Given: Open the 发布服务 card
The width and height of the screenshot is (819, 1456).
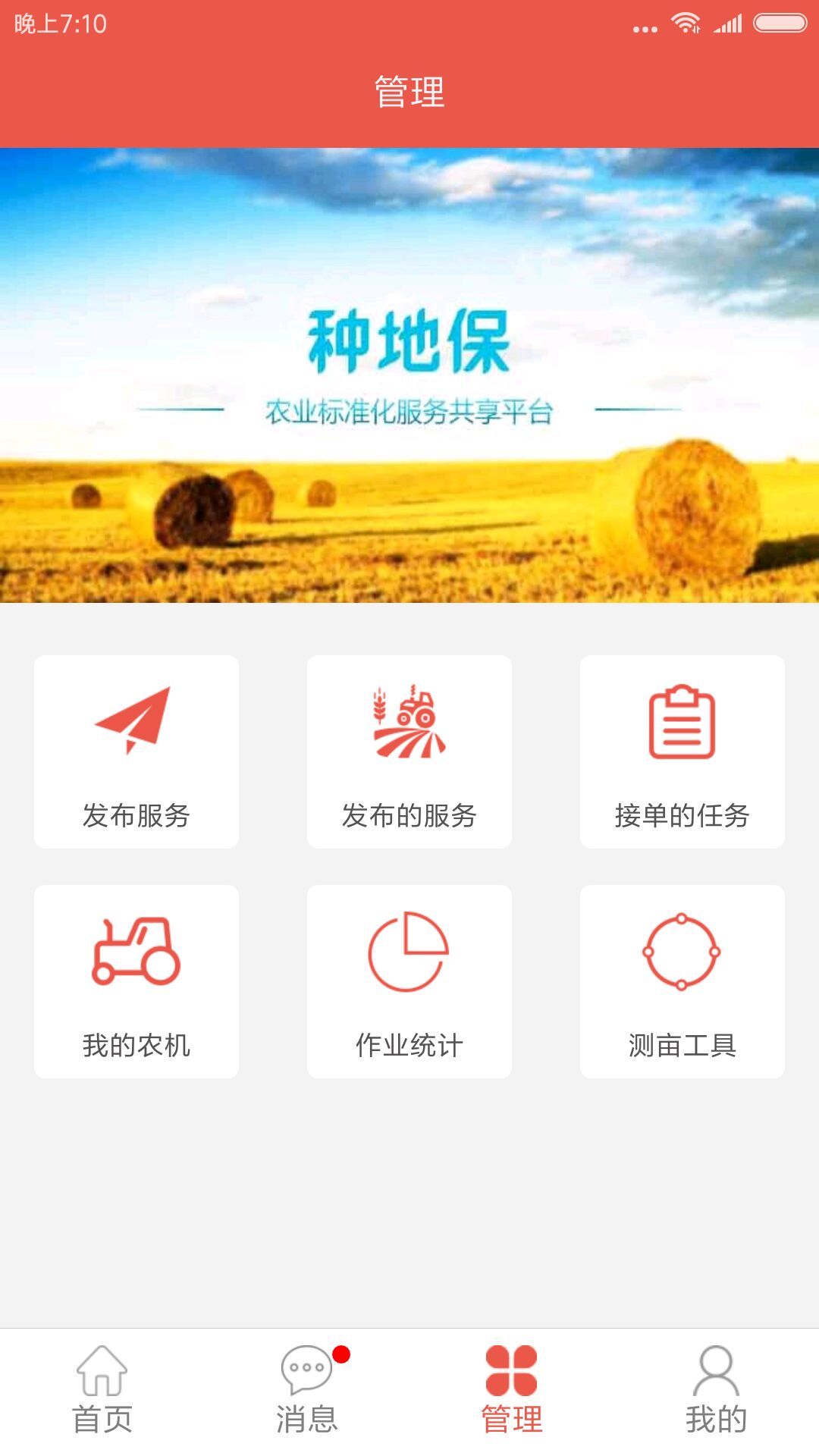Looking at the screenshot, I should (x=136, y=752).
